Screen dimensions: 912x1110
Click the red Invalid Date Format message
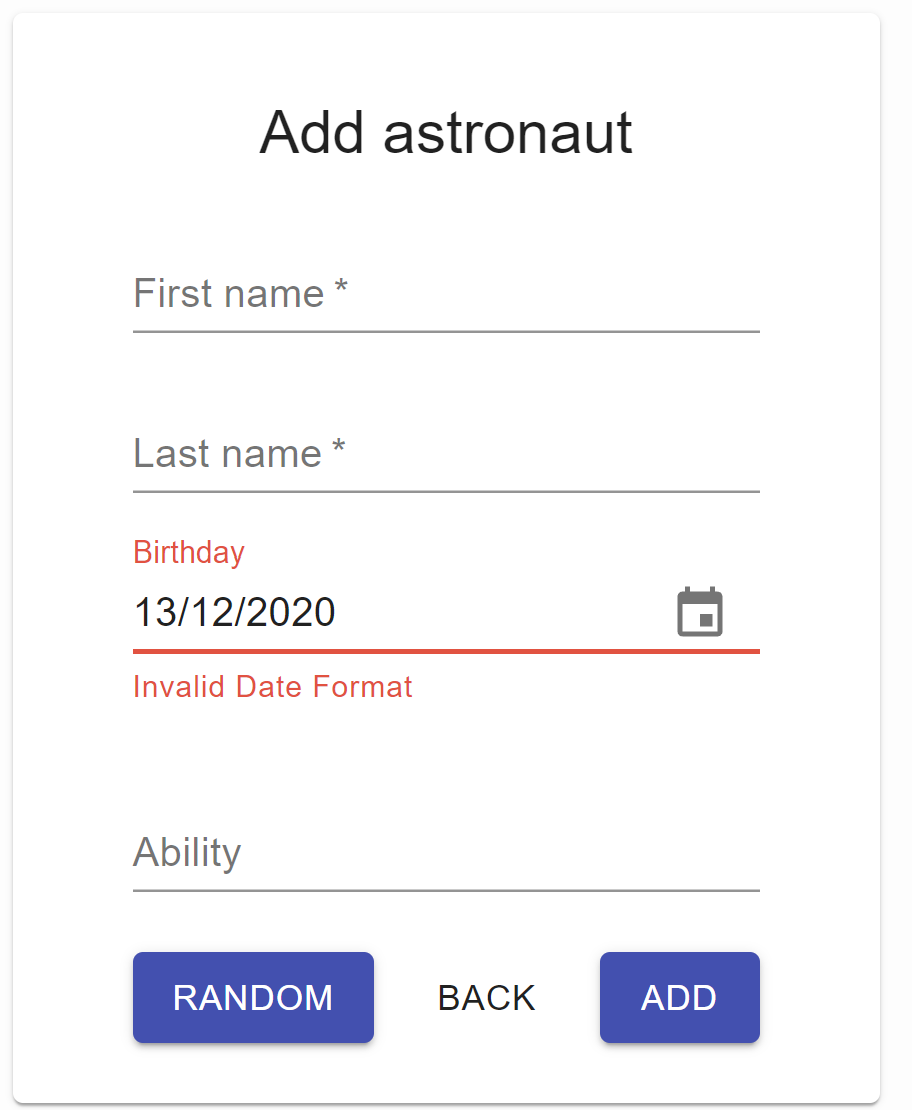point(272,687)
